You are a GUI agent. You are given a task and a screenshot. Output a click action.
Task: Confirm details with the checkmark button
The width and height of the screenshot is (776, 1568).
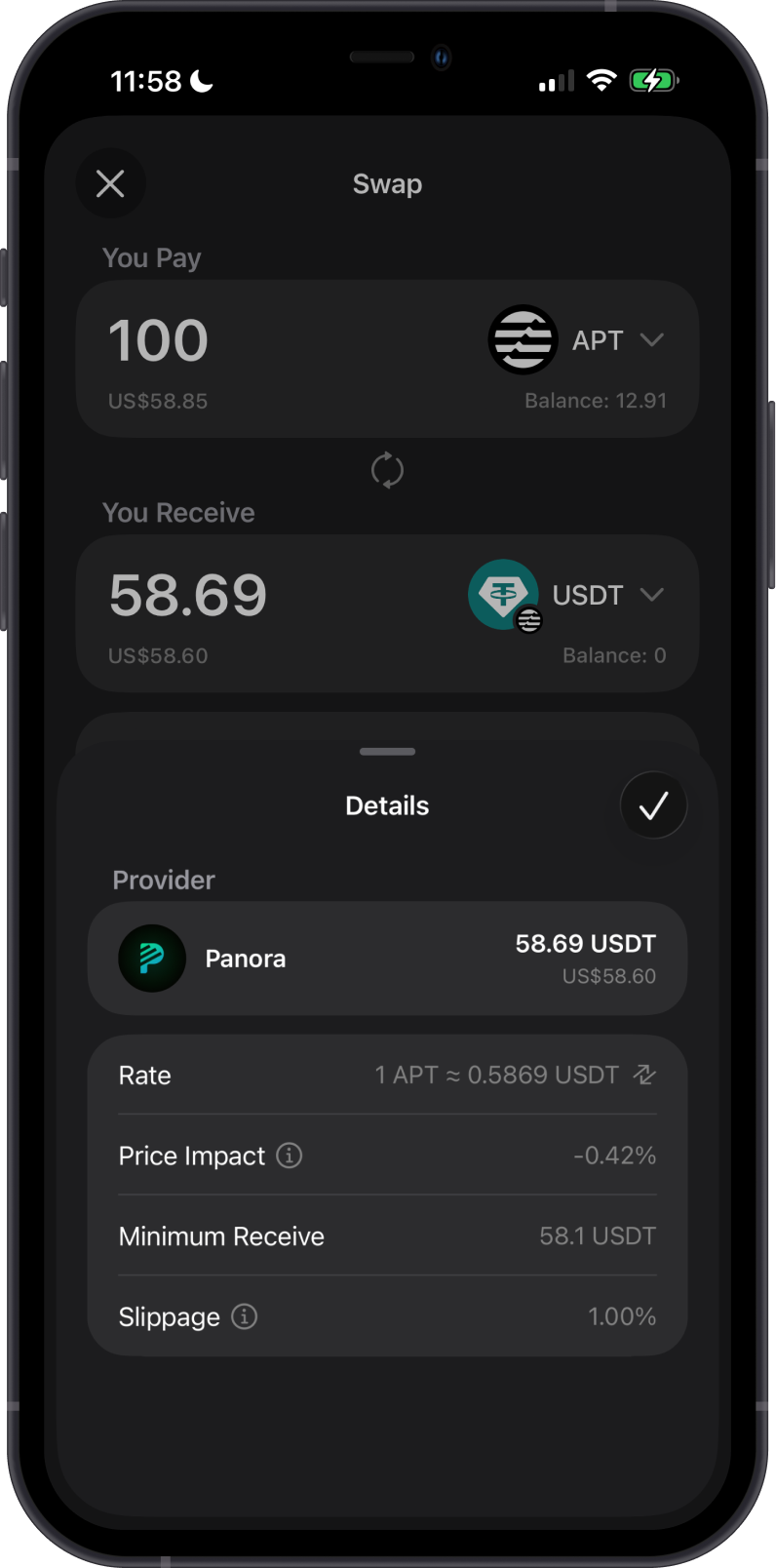click(653, 805)
